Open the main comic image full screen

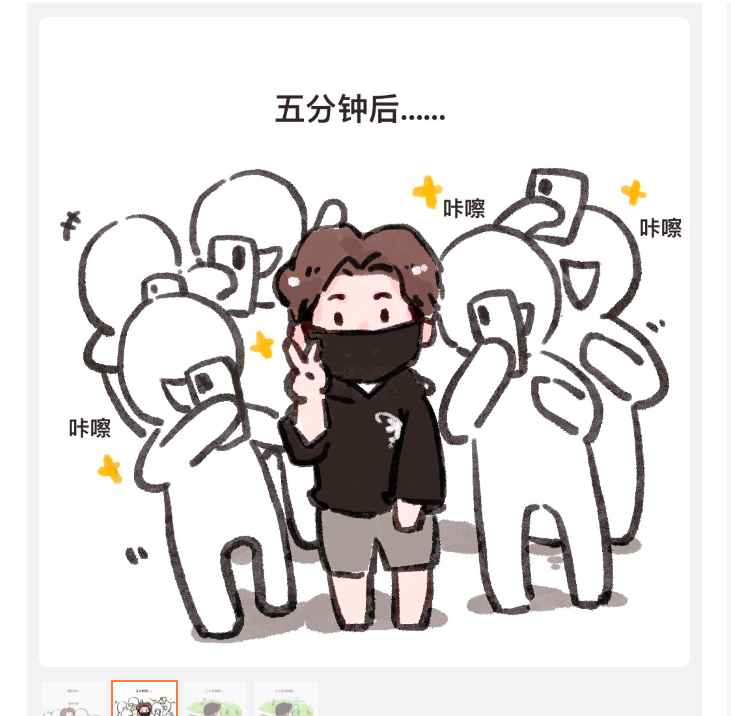pyautogui.click(x=364, y=341)
